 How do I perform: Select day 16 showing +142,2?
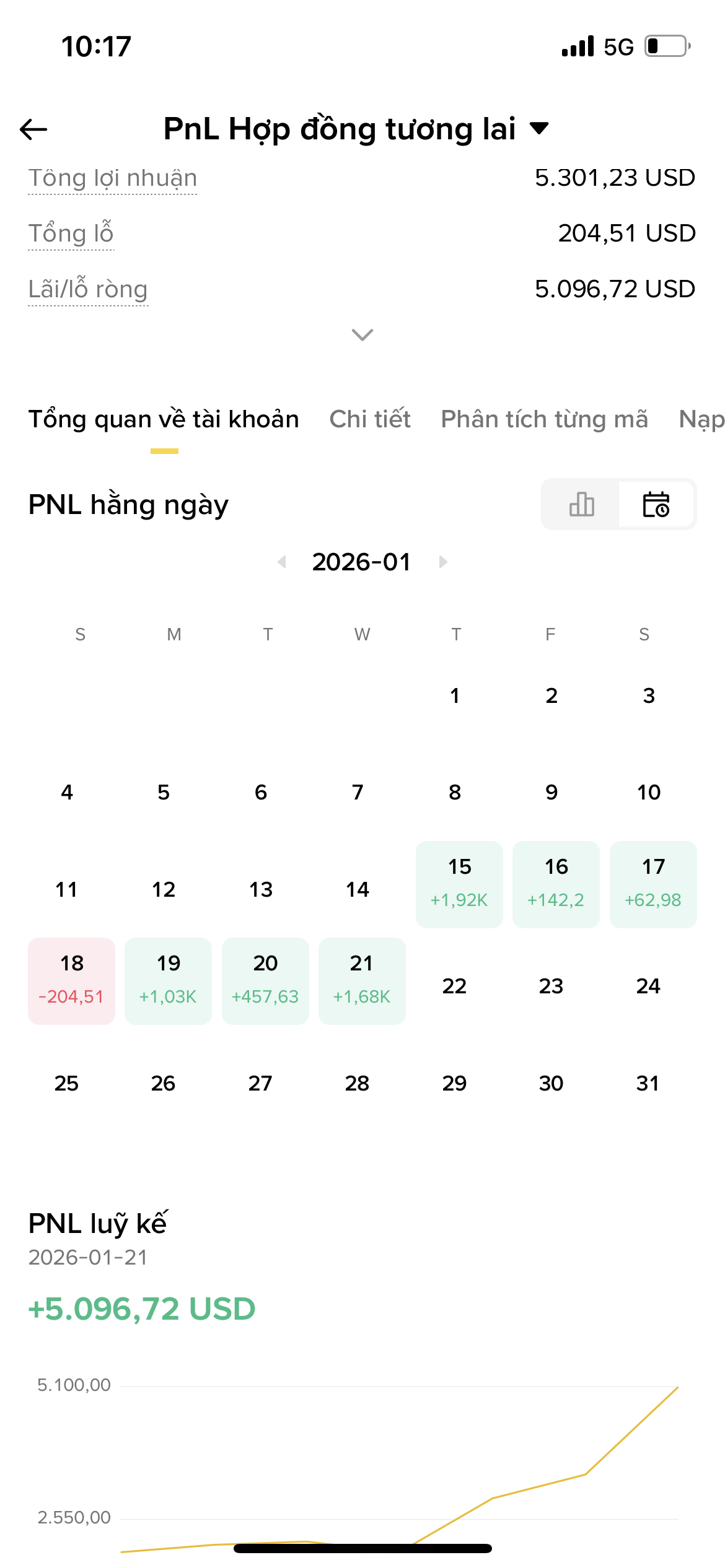click(556, 884)
